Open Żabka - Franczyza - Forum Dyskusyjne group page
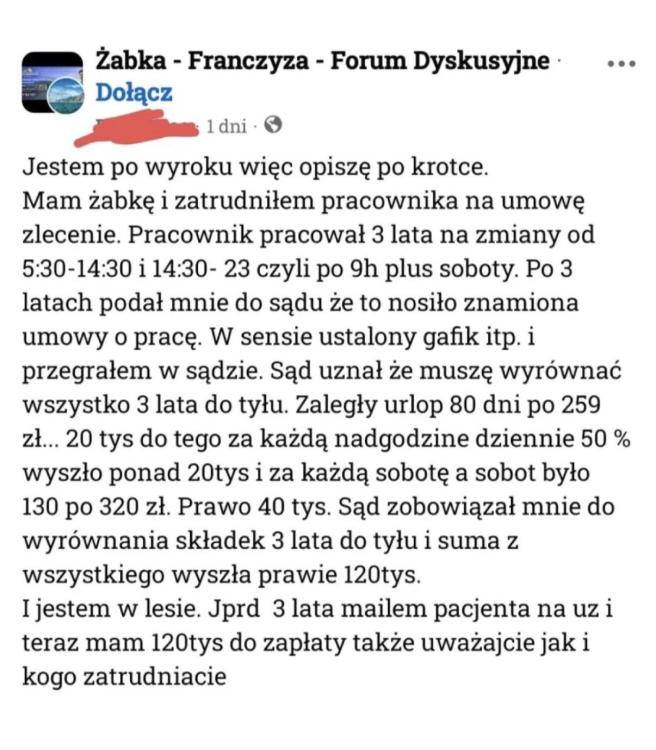Screen dimensions: 656x750 pyautogui.click(x=322, y=61)
